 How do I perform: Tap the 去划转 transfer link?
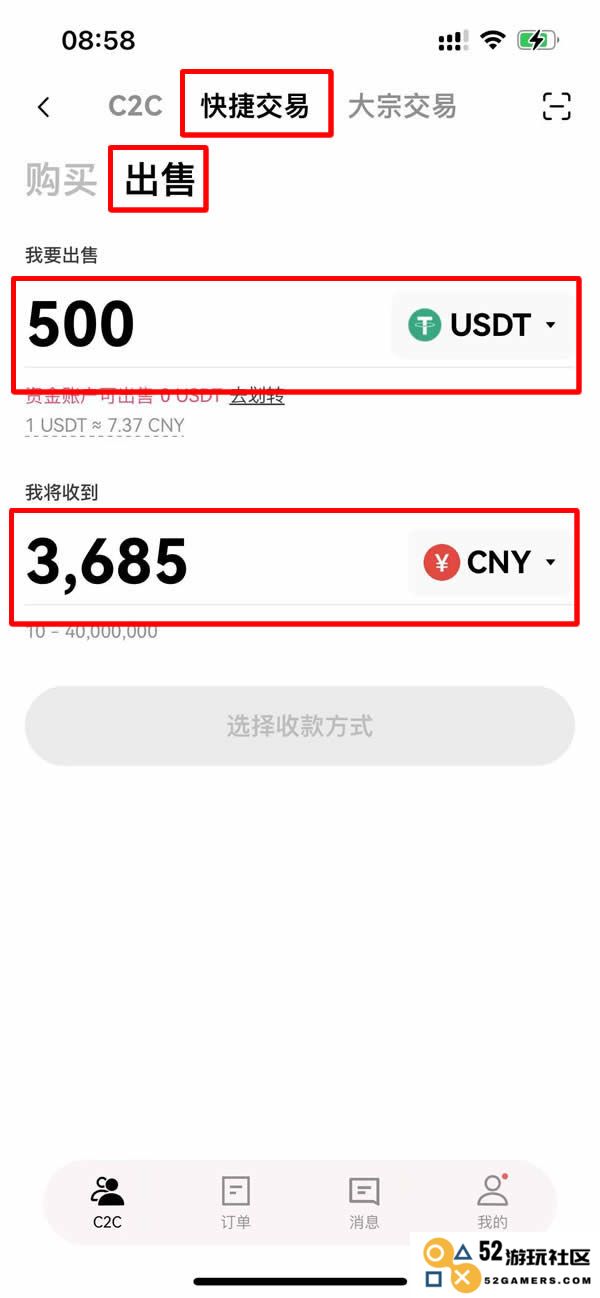(x=257, y=396)
